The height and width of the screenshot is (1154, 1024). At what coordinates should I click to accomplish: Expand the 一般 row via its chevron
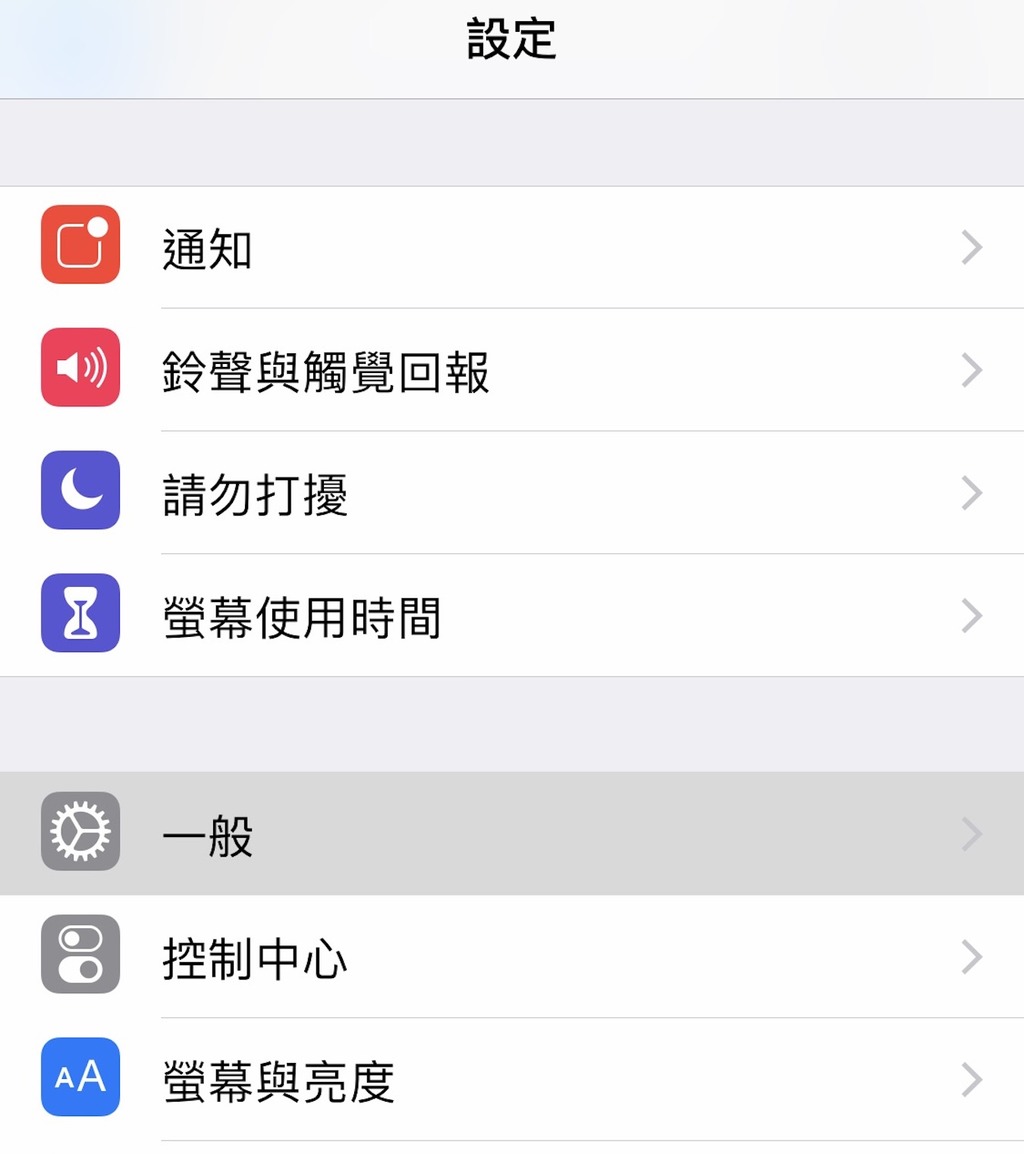tap(970, 834)
